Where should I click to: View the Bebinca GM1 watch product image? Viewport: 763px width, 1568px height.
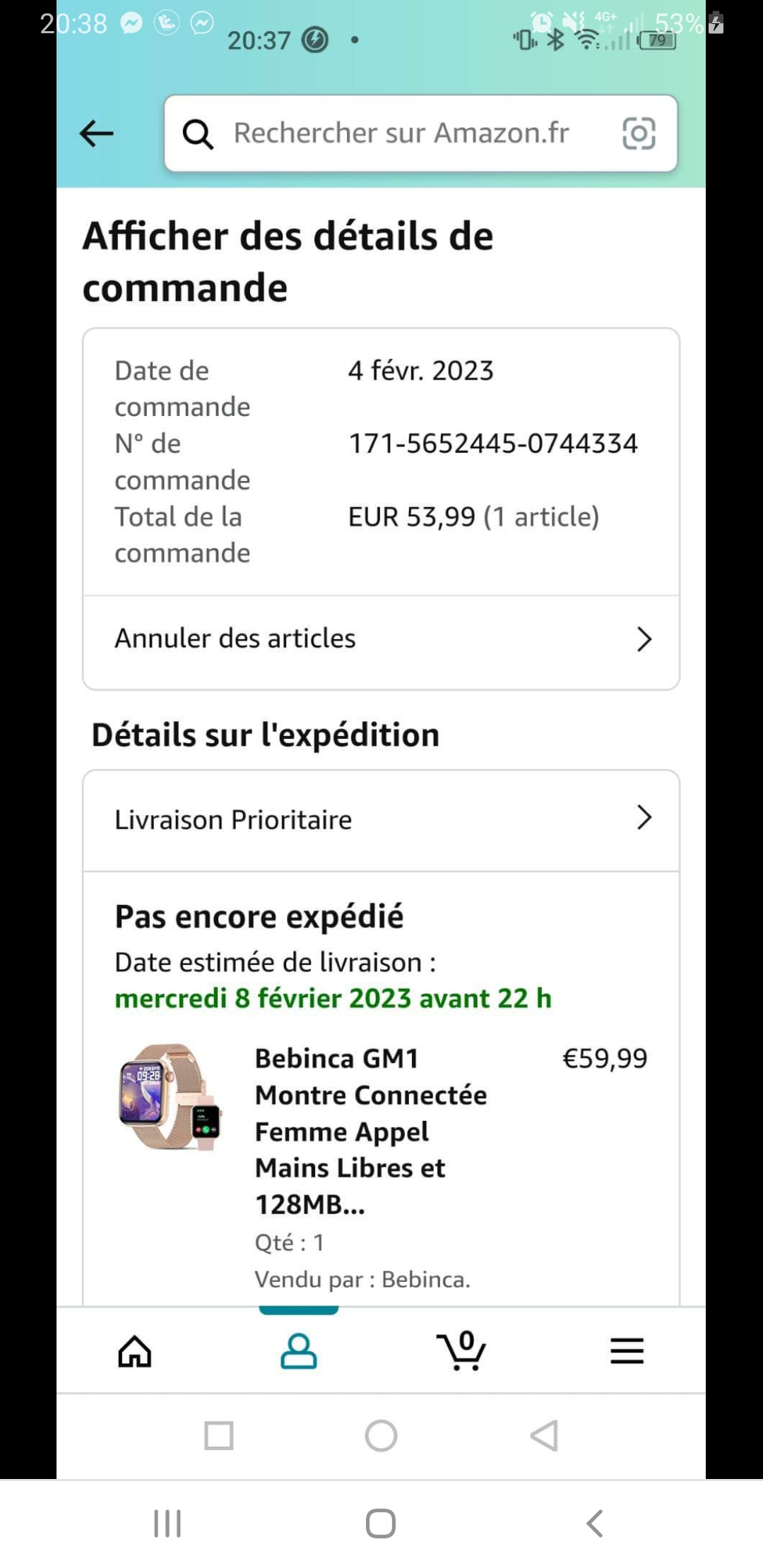pyautogui.click(x=170, y=1097)
